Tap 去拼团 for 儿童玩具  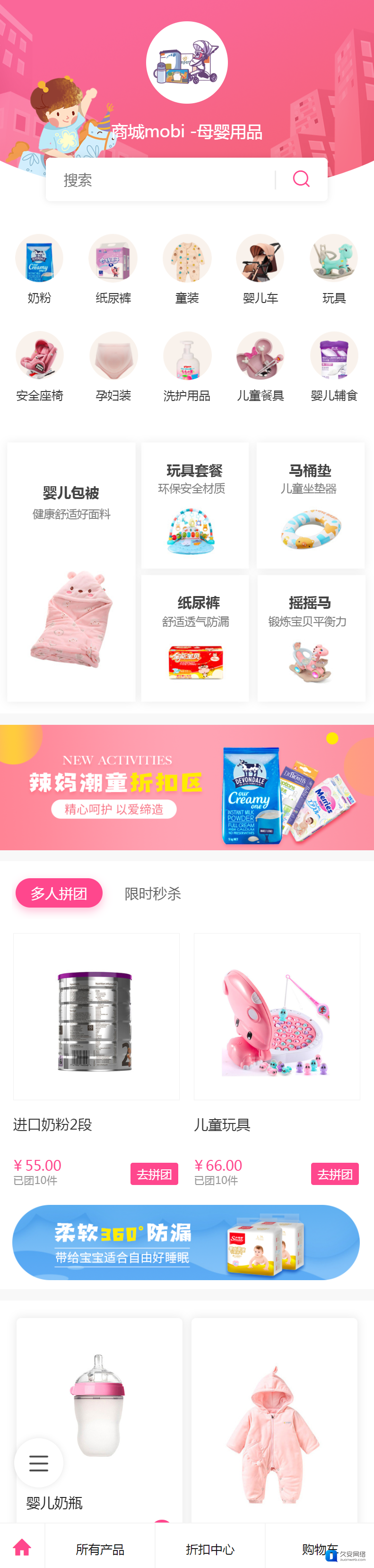point(334,1174)
